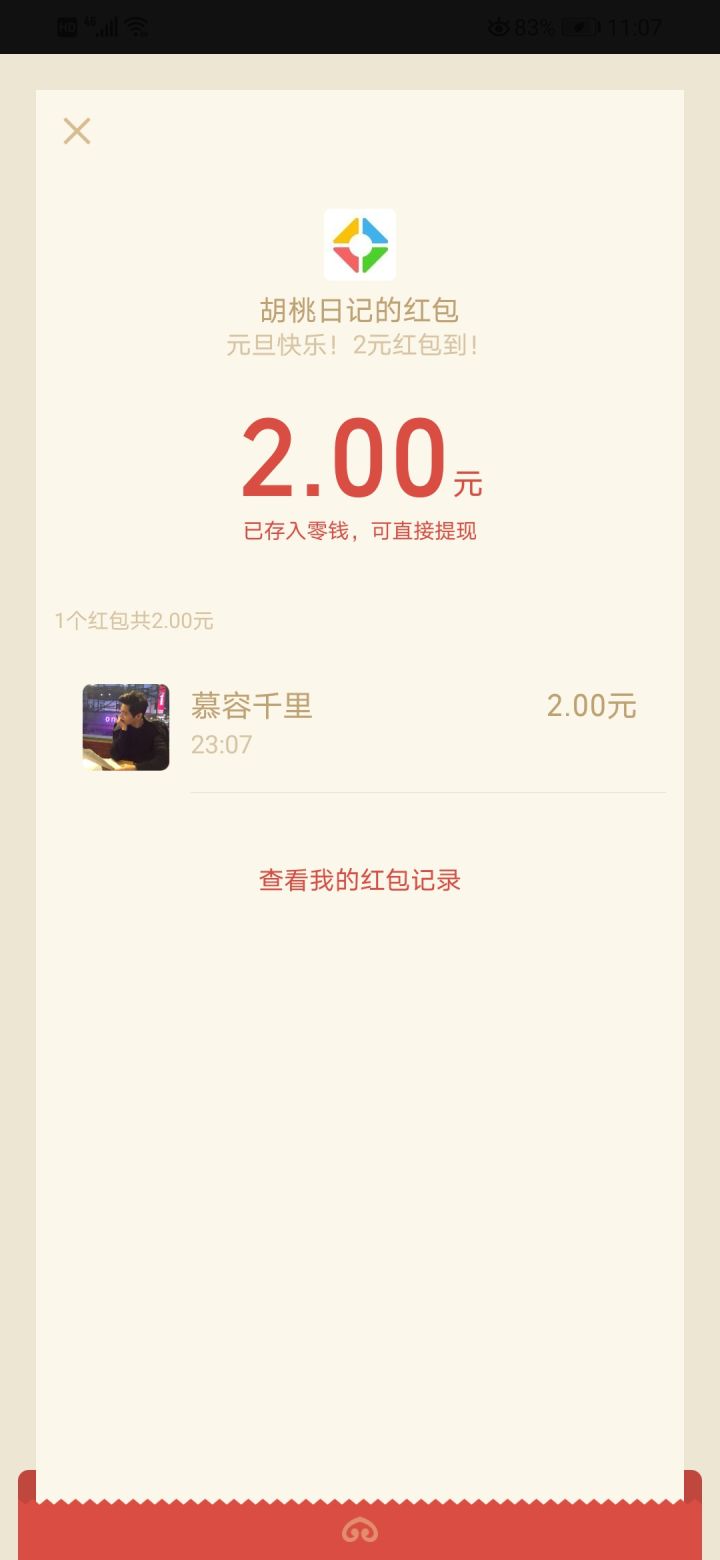
Task: Tap the 2.00元 amount beside 慕容千里
Action: pos(592,706)
